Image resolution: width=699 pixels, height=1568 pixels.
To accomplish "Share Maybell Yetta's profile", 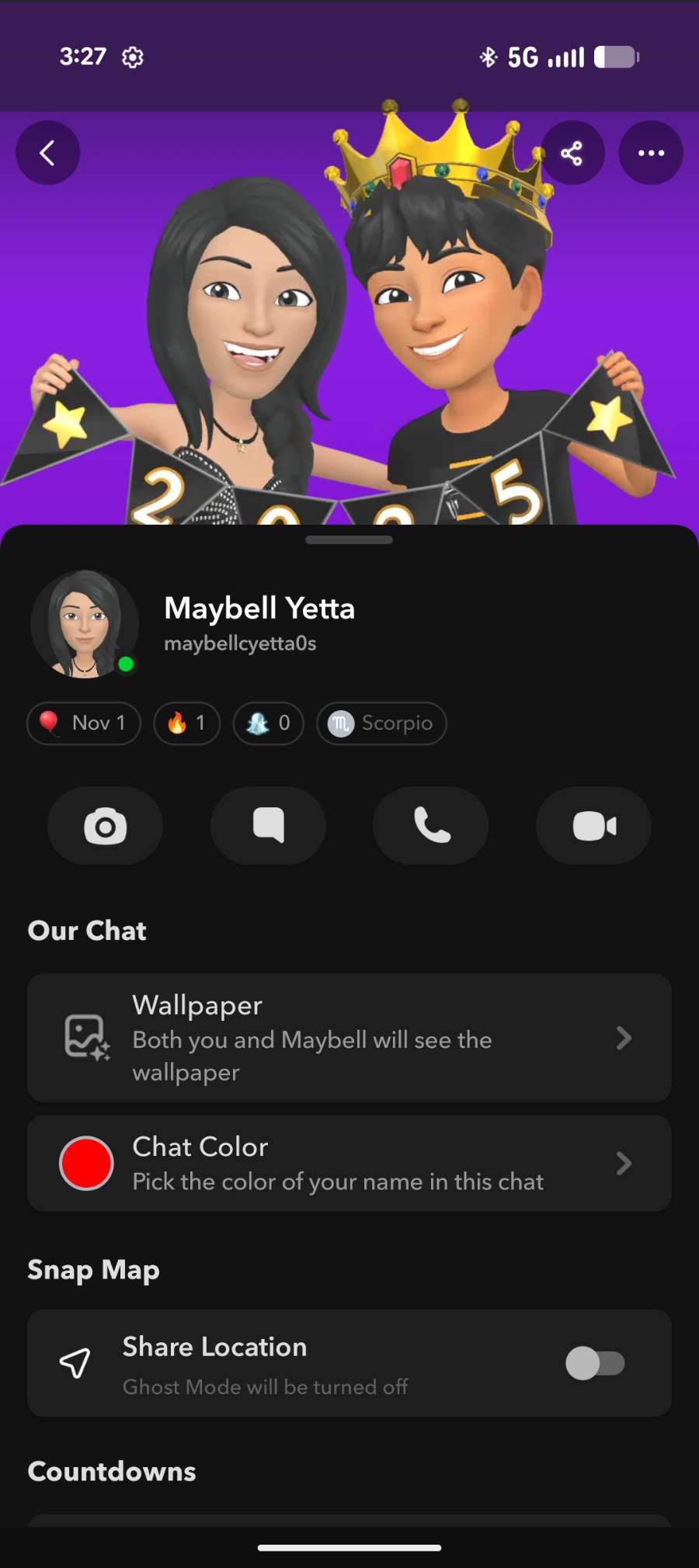I will click(572, 153).
